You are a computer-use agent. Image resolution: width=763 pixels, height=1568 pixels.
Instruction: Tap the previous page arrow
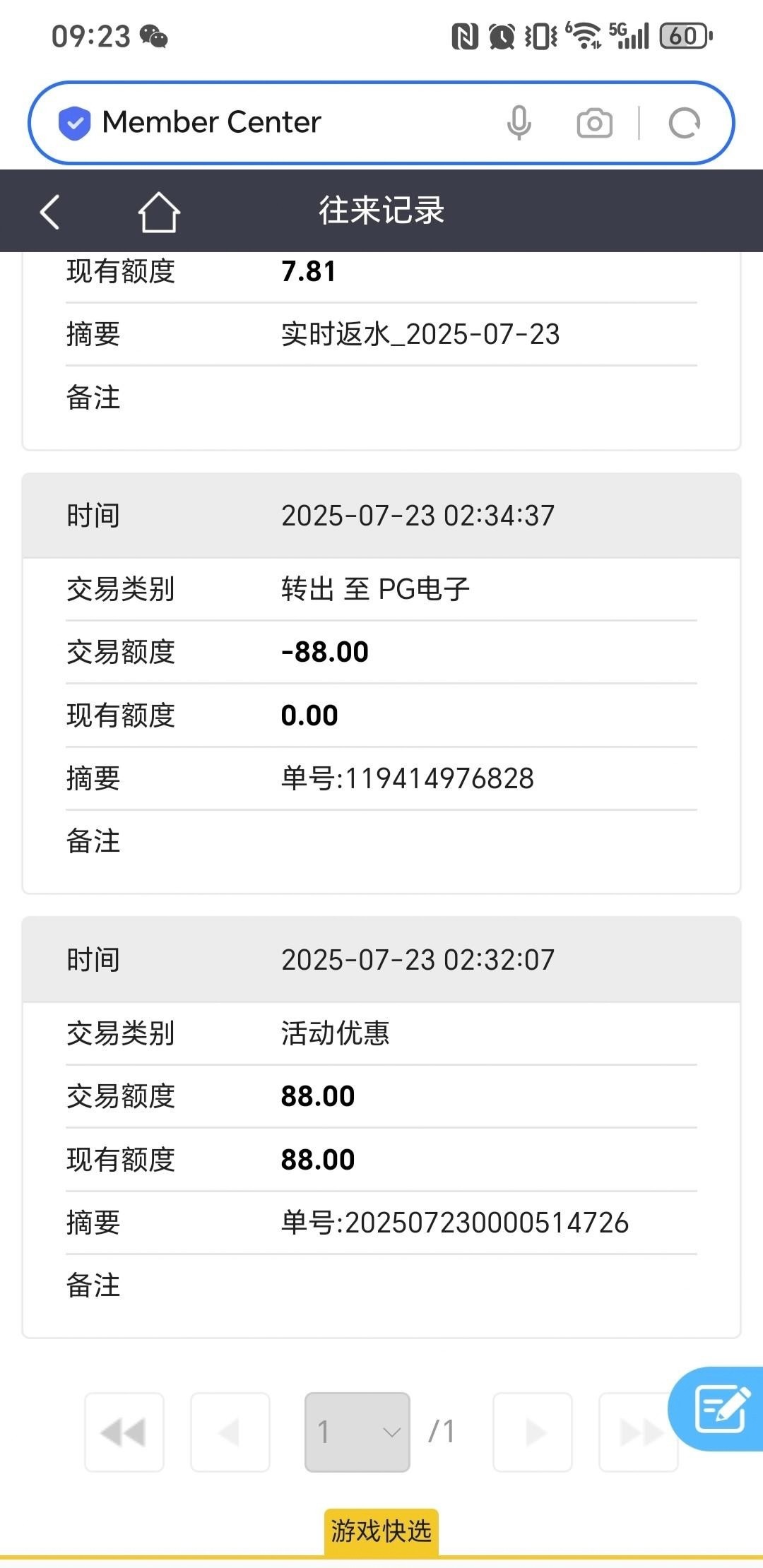tap(231, 1432)
